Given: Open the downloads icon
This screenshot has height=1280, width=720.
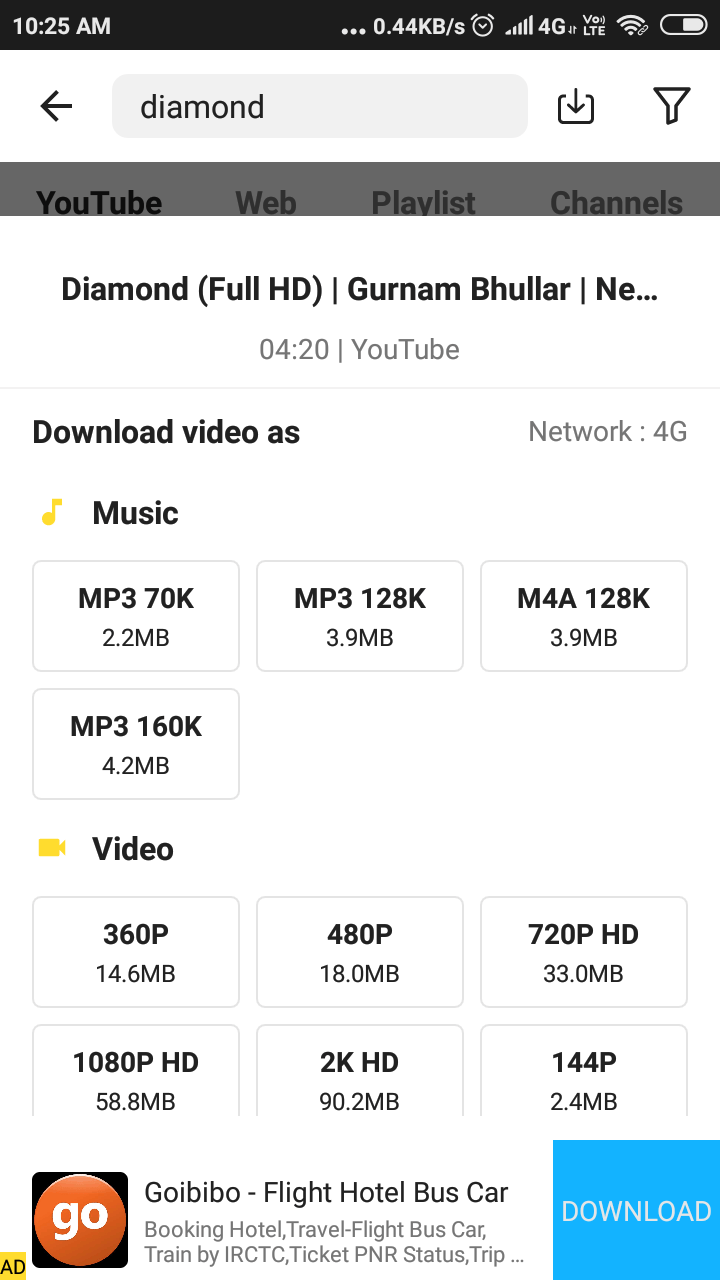Looking at the screenshot, I should (575, 106).
